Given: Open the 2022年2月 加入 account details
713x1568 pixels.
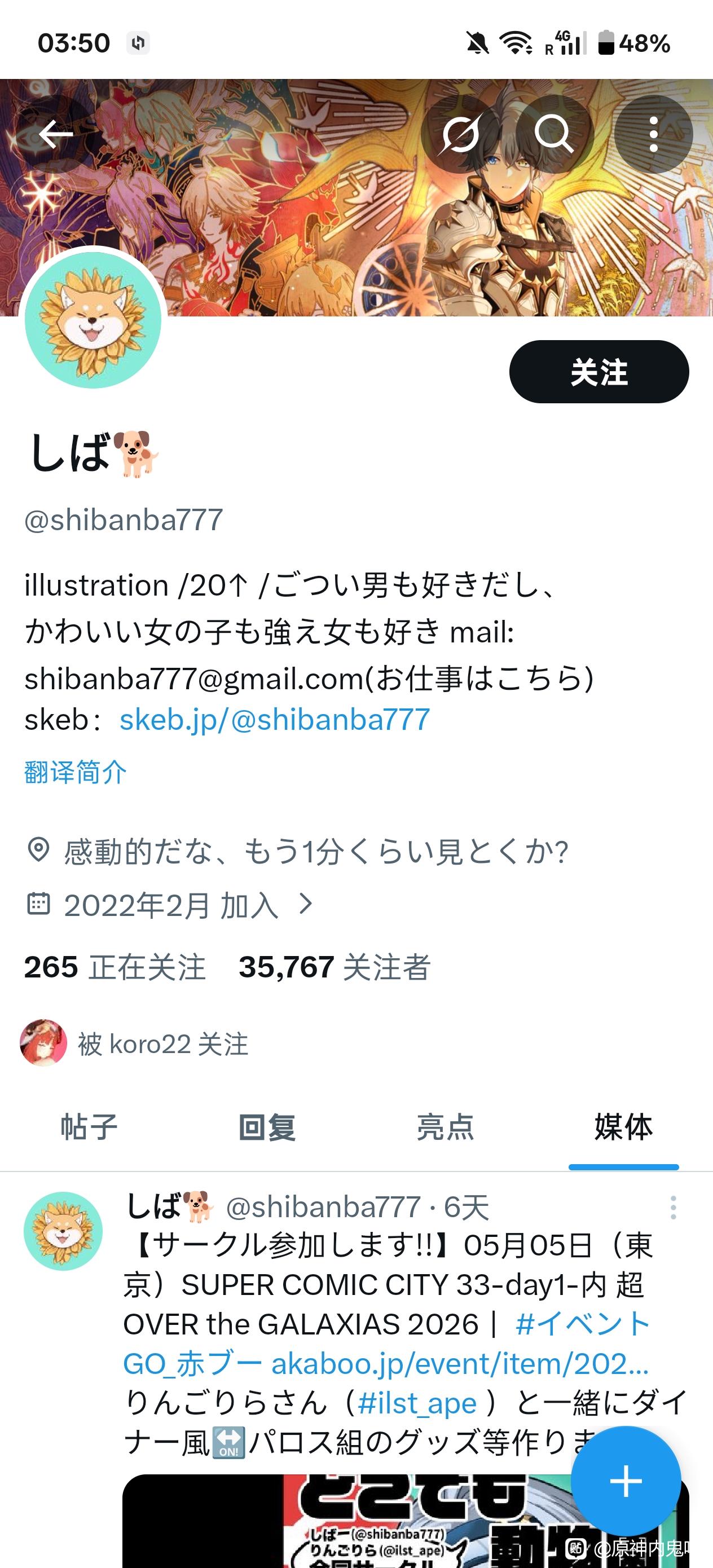Looking at the screenshot, I should tap(170, 905).
